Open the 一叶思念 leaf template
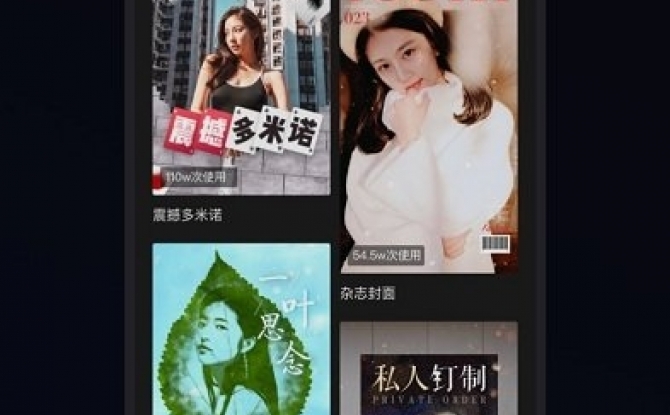 coord(241,330)
